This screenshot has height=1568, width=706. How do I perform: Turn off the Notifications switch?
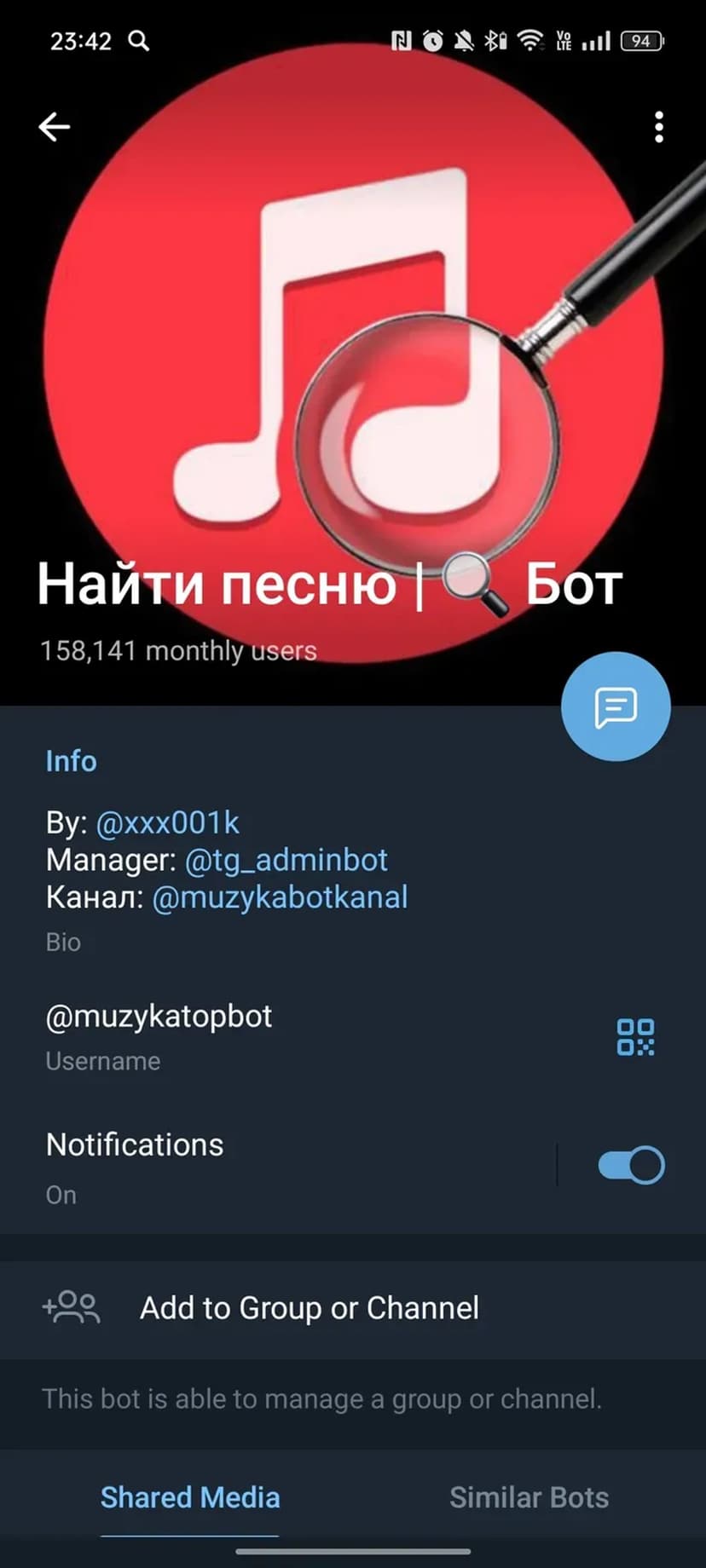(631, 1165)
